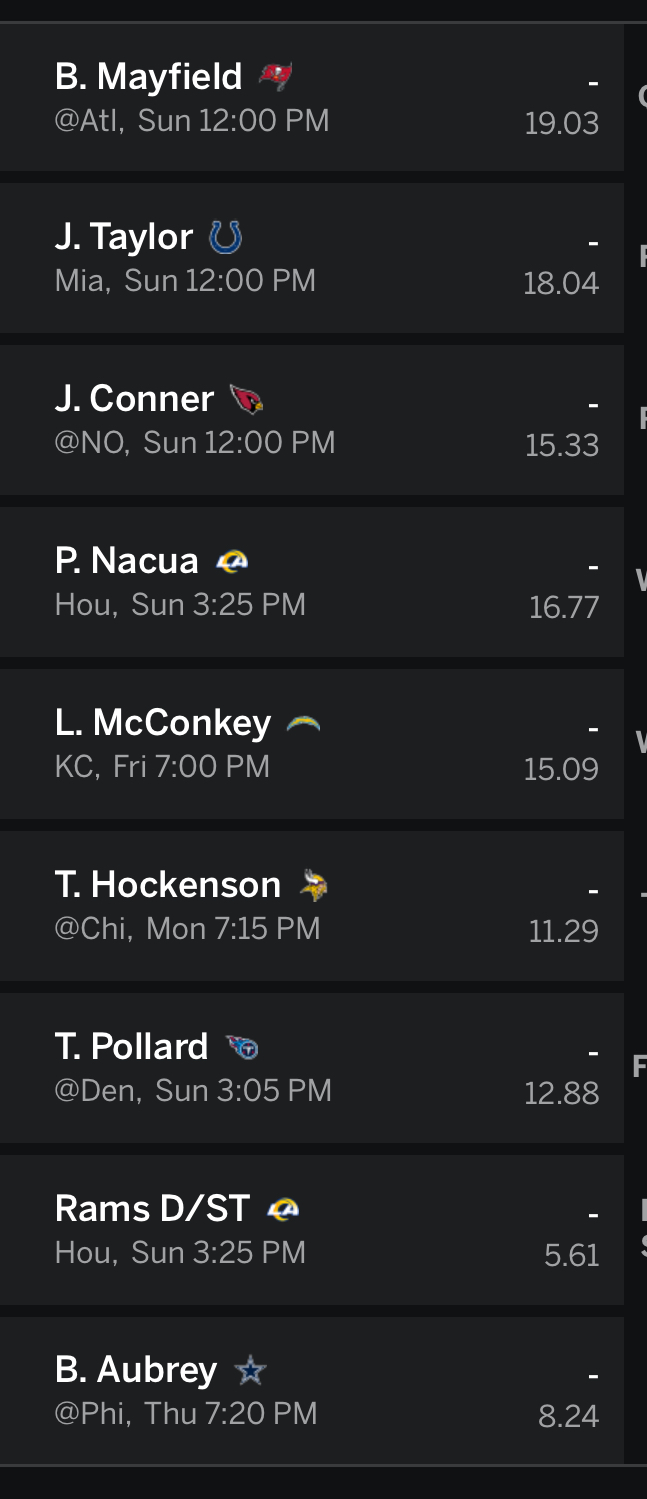Screen dimensions: 647x1499
Task: Open T. Pollard's player details
Action: tap(132, 1048)
